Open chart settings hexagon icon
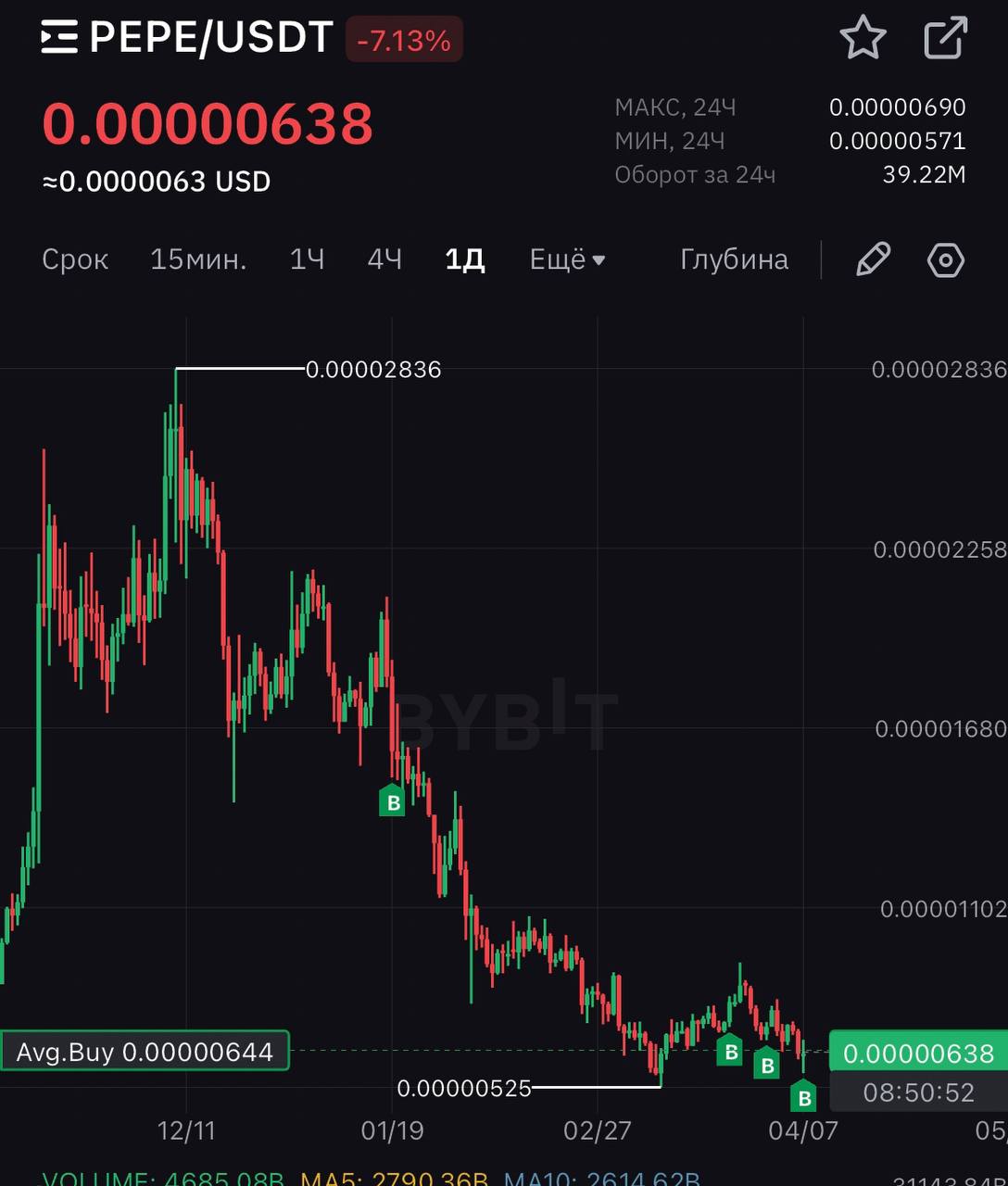1008x1186 pixels. pos(946,259)
